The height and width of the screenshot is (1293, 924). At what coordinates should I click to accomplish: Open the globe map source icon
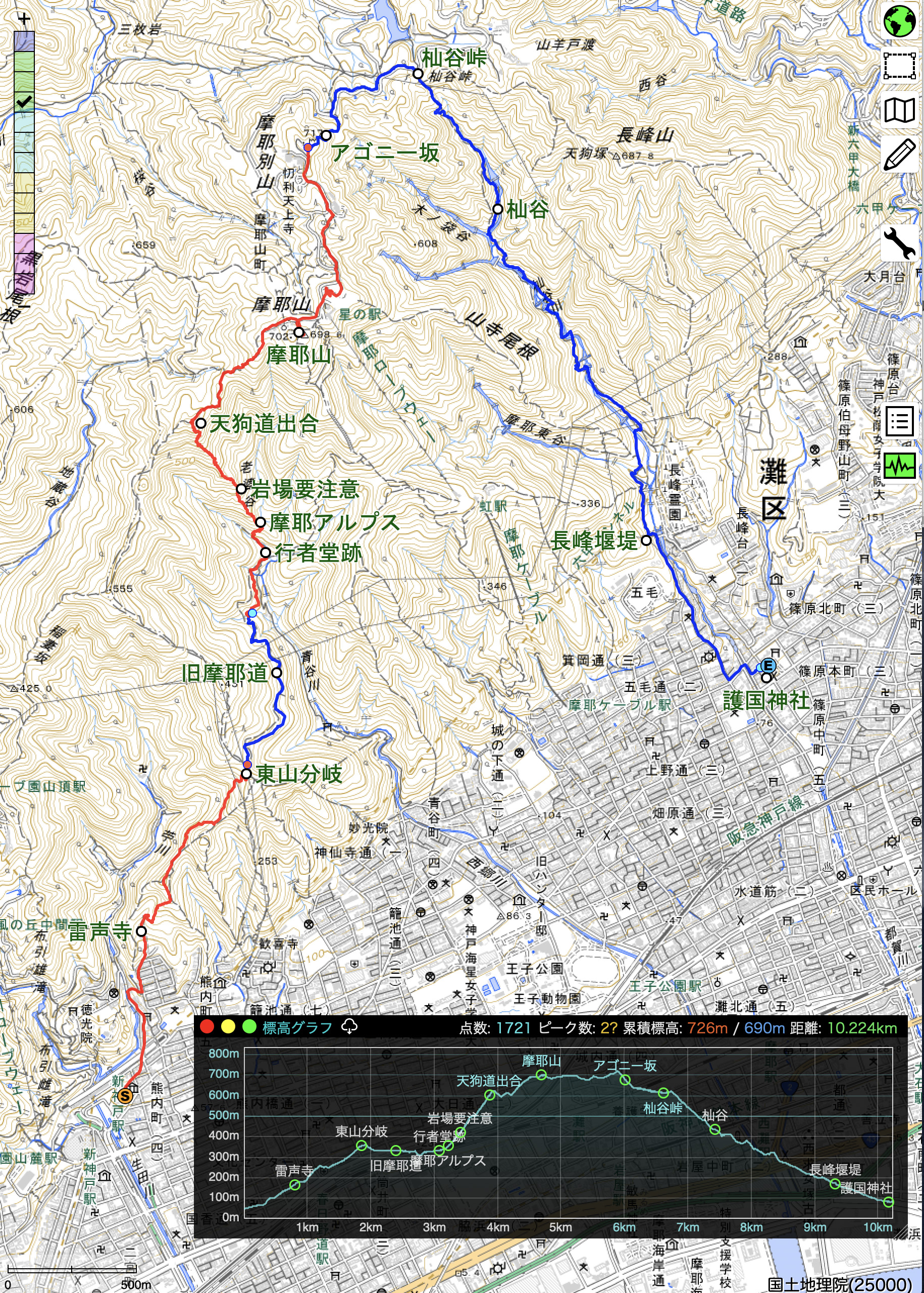tap(899, 21)
